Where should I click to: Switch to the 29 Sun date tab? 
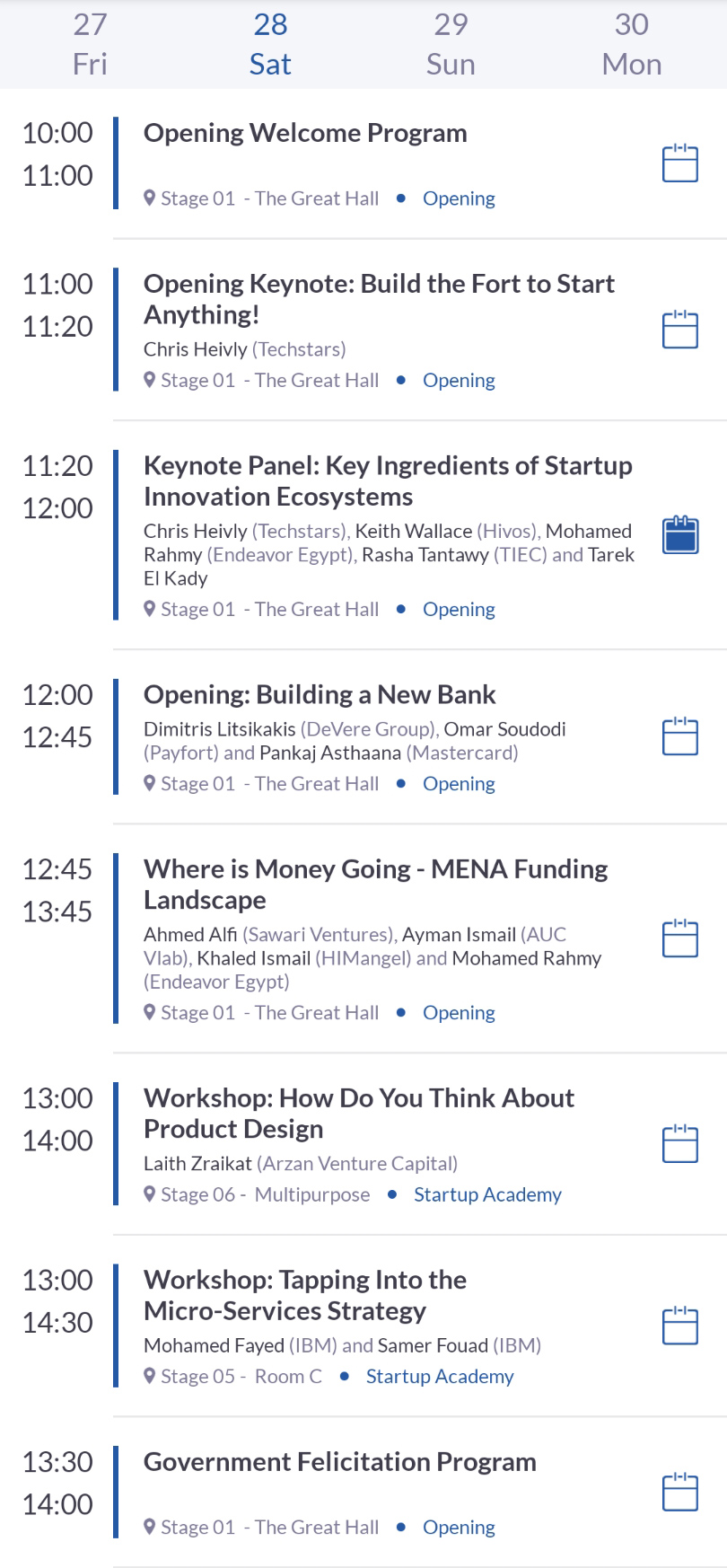(x=451, y=44)
